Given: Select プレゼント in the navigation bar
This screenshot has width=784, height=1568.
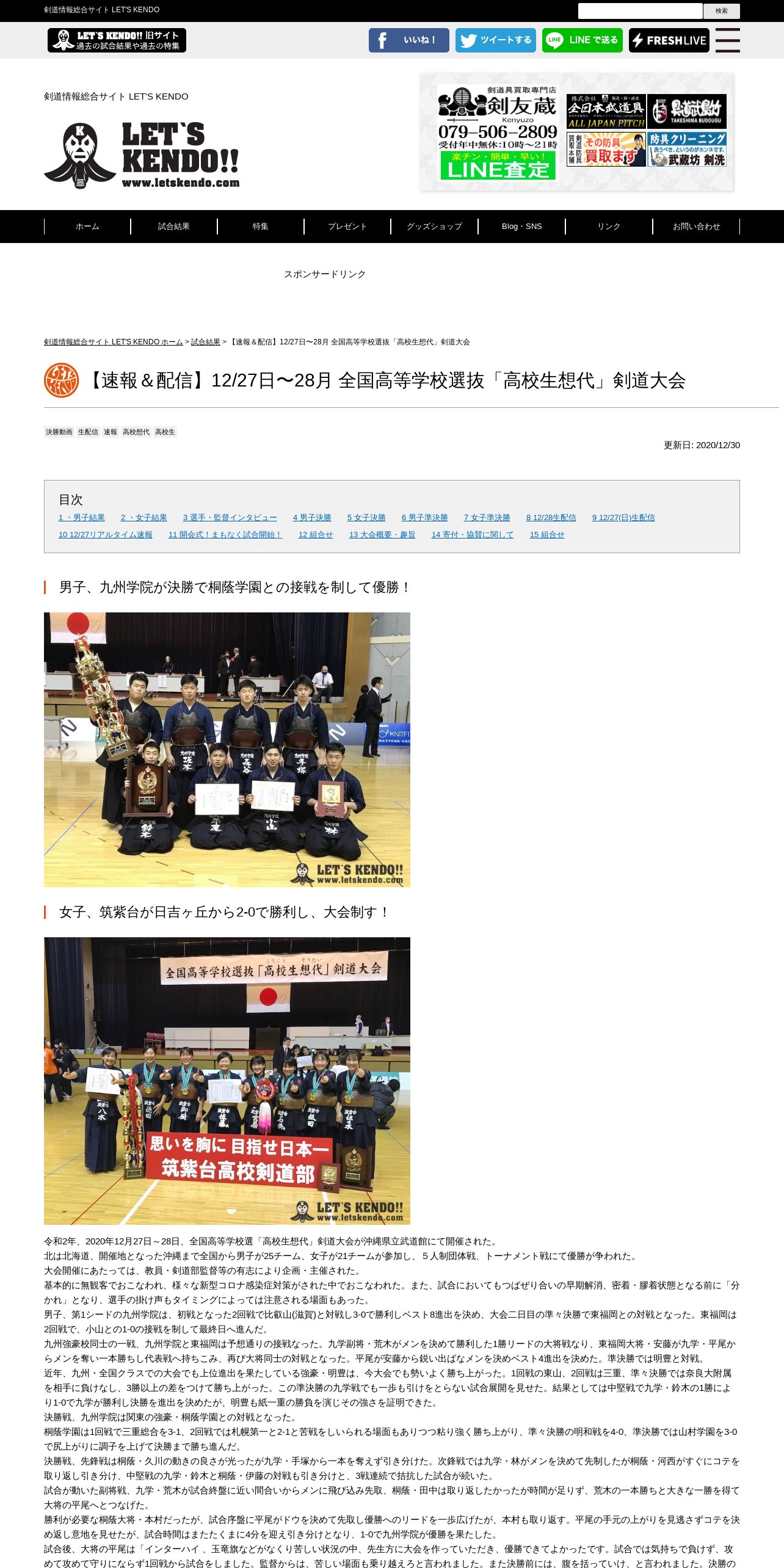Looking at the screenshot, I should click(x=347, y=227).
